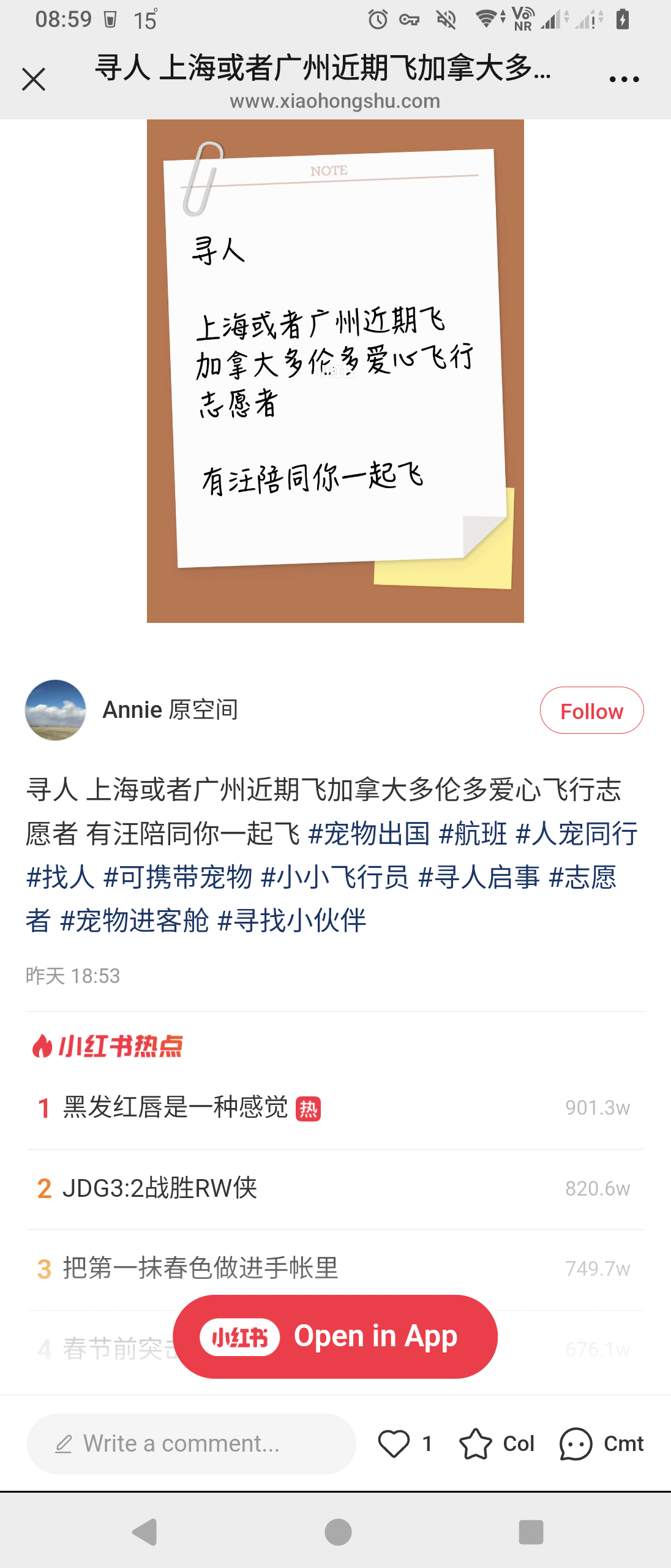Open the #可携带宠物 hashtag

(x=178, y=877)
